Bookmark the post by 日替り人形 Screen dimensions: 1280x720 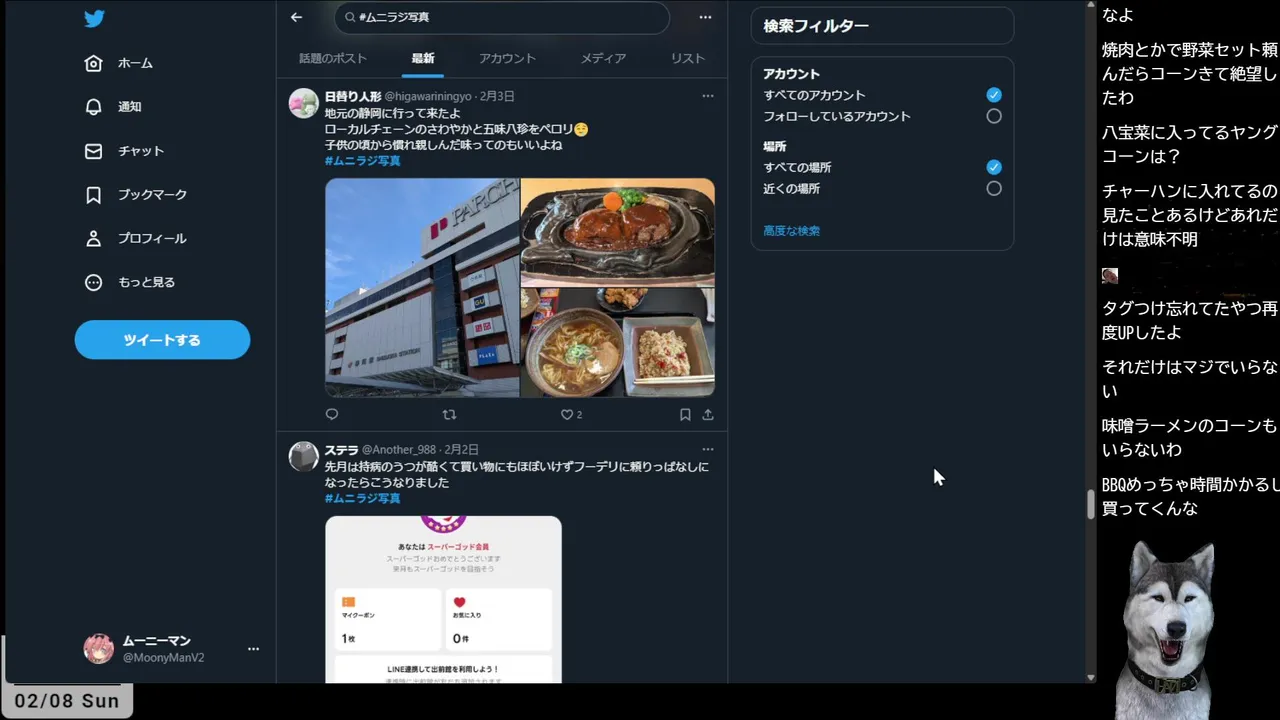coord(685,414)
